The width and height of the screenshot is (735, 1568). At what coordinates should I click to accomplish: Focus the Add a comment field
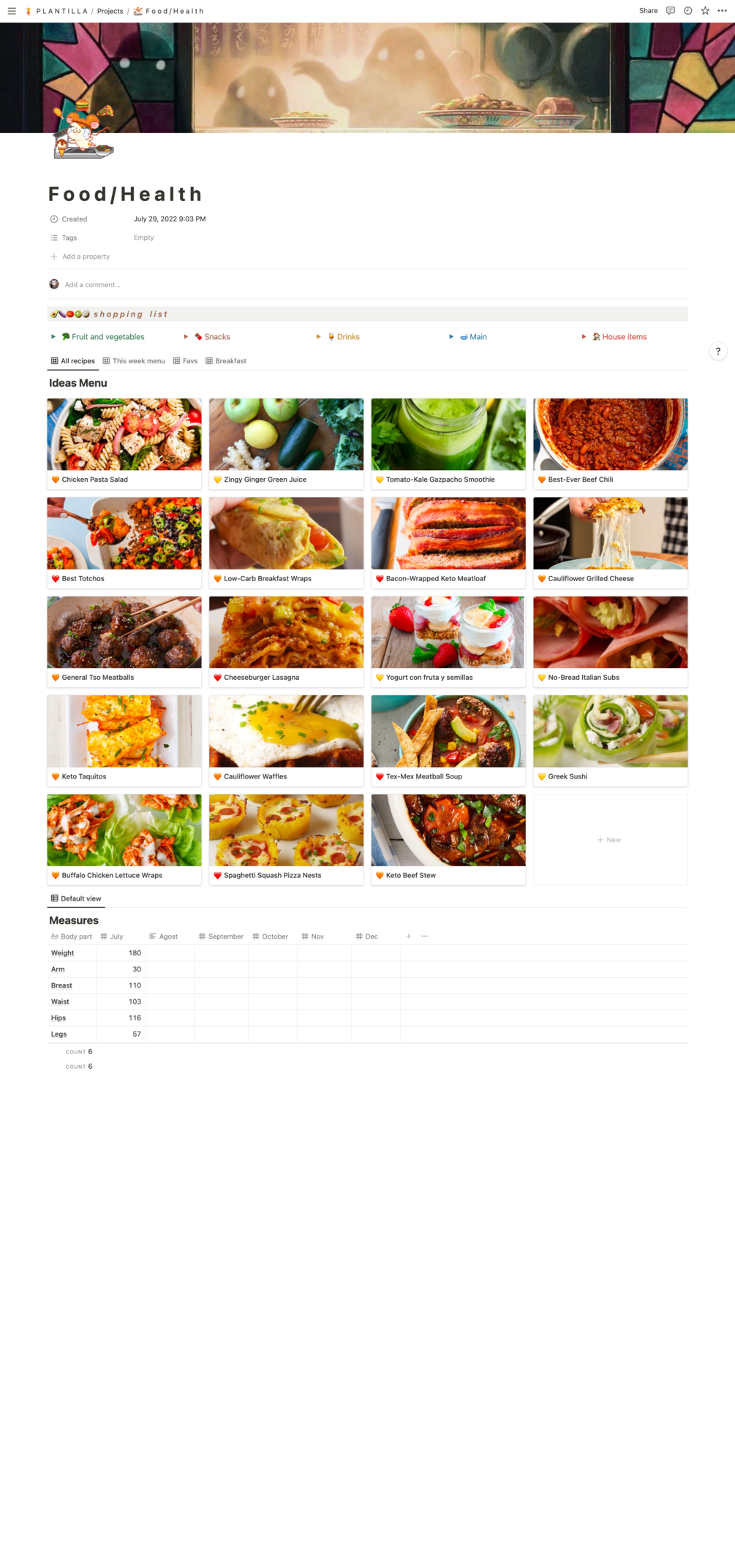tap(92, 285)
